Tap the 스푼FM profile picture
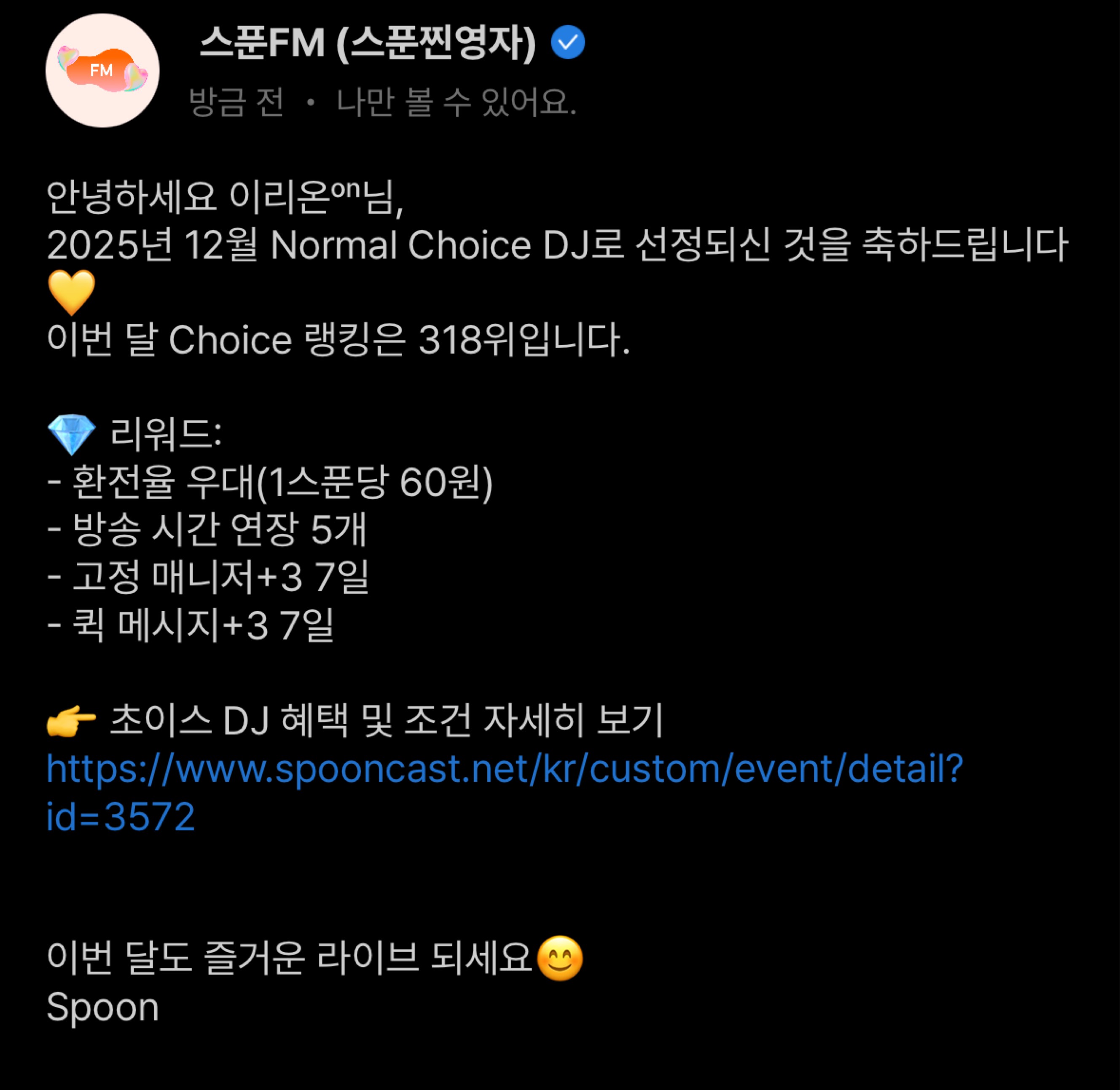 (102, 70)
